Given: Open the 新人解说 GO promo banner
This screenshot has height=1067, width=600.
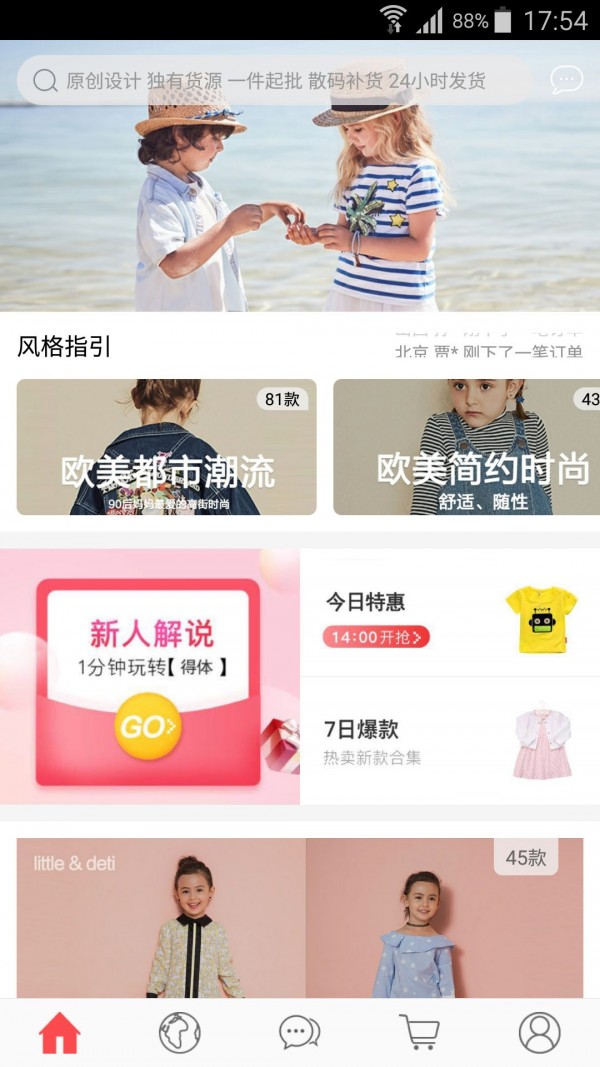Looking at the screenshot, I should [x=150, y=676].
